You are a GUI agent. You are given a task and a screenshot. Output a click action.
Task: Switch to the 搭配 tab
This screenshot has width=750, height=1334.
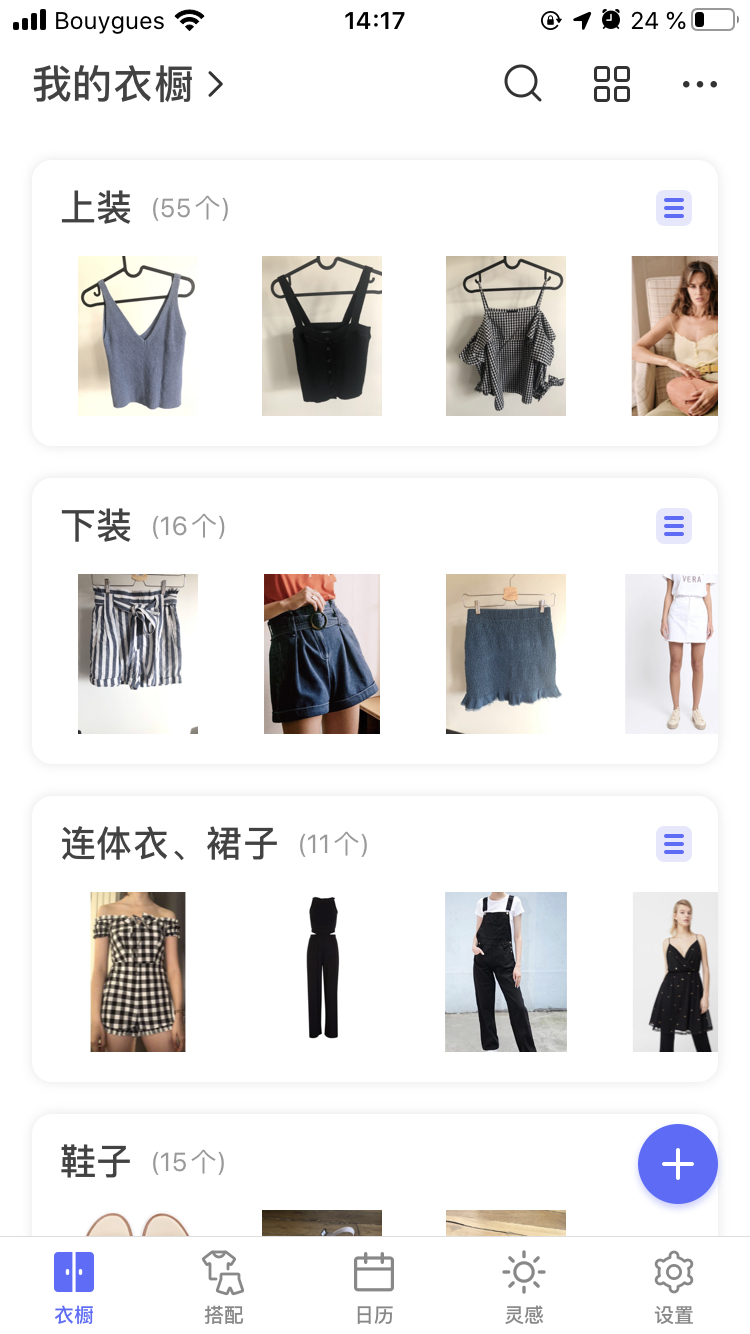223,1286
